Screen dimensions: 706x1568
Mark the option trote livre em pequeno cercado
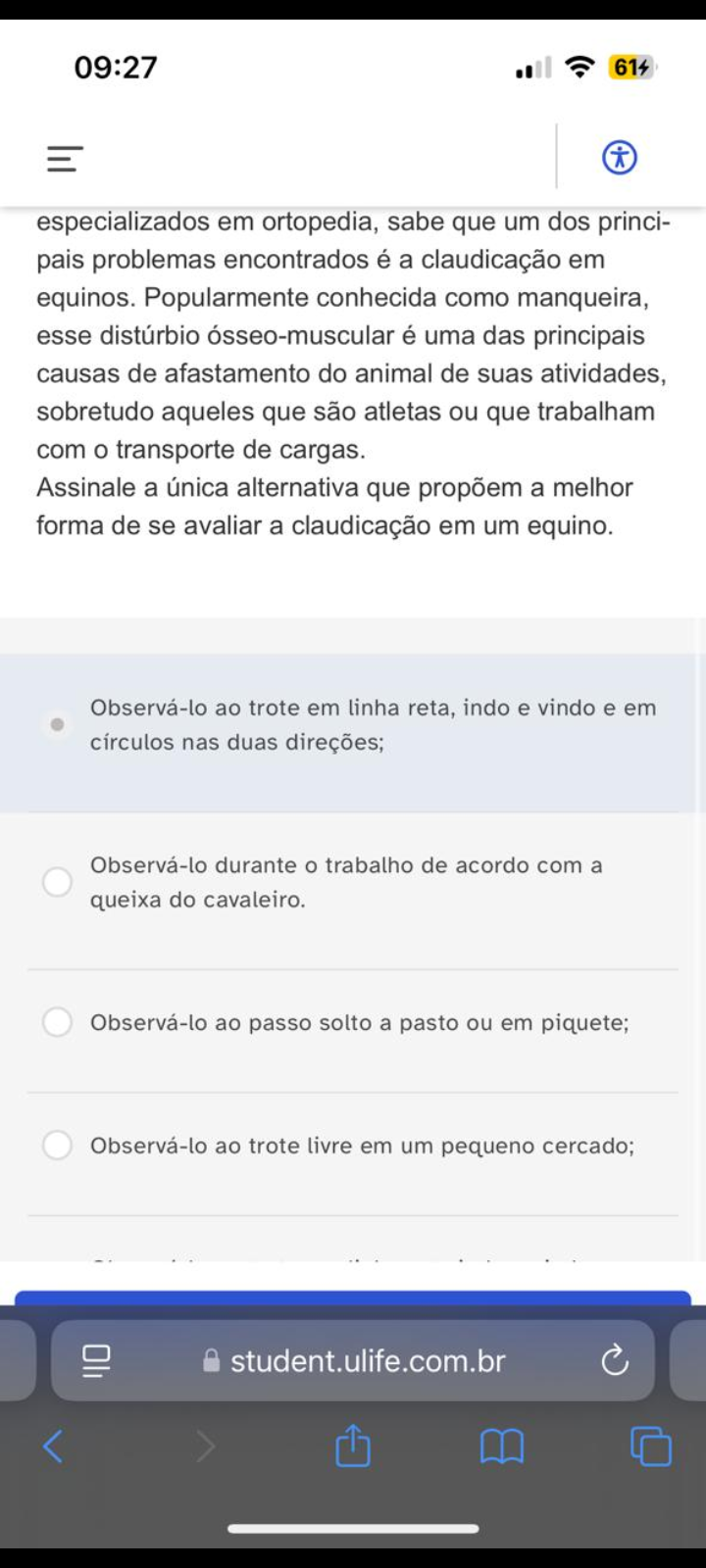(x=58, y=1146)
